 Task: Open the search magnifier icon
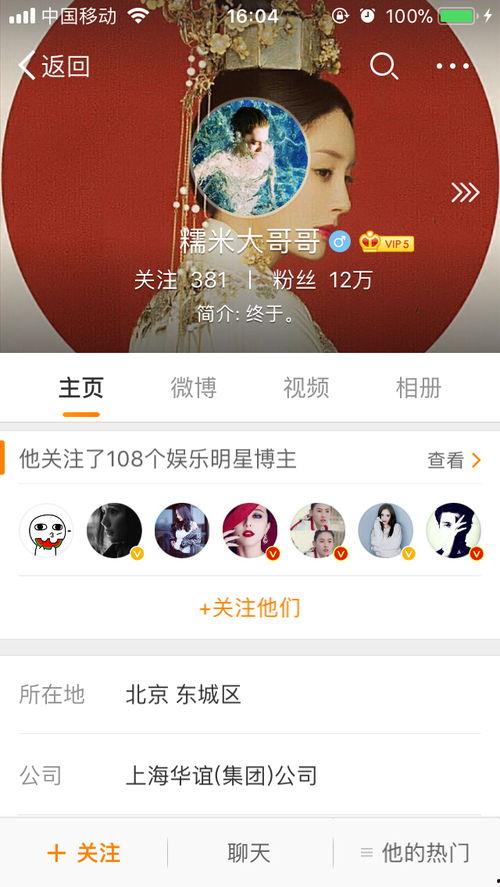[384, 66]
